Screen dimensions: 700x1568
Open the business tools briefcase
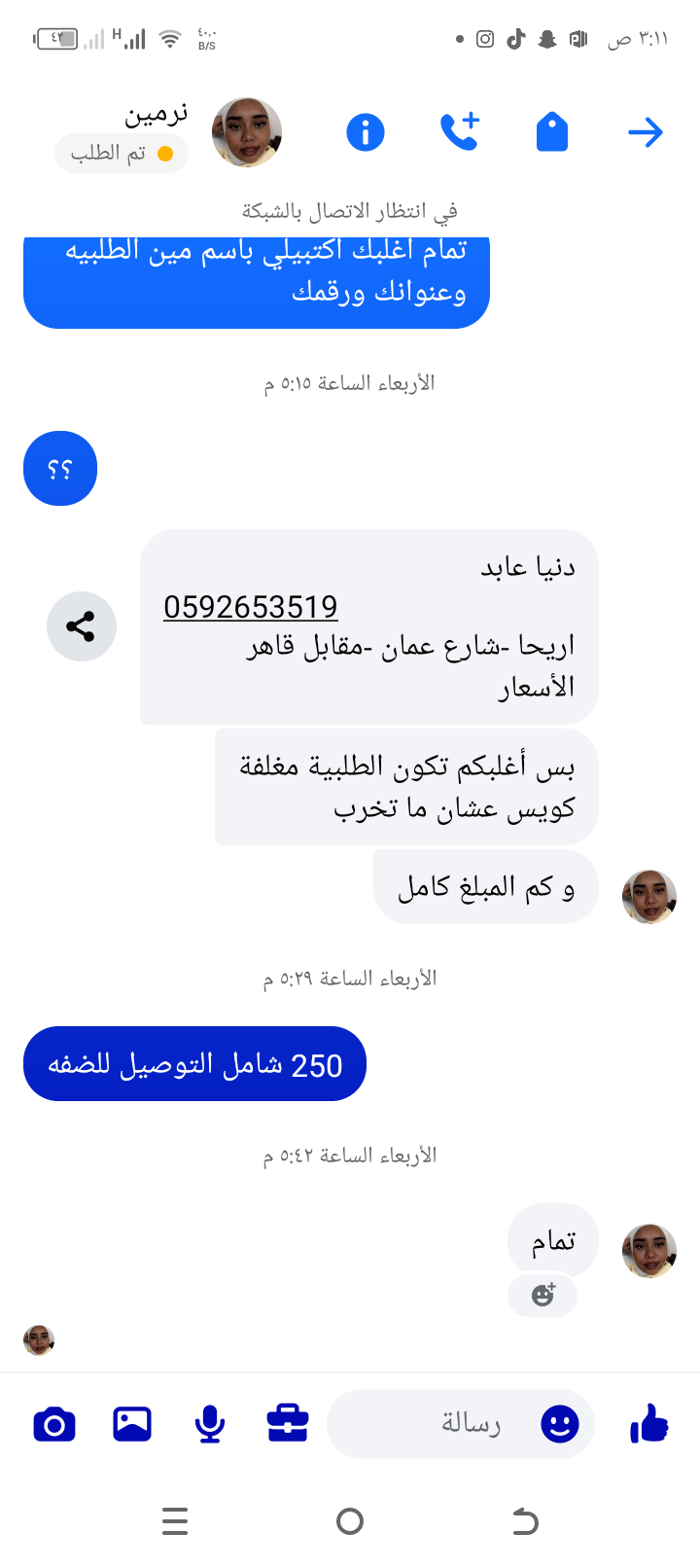point(288,1425)
